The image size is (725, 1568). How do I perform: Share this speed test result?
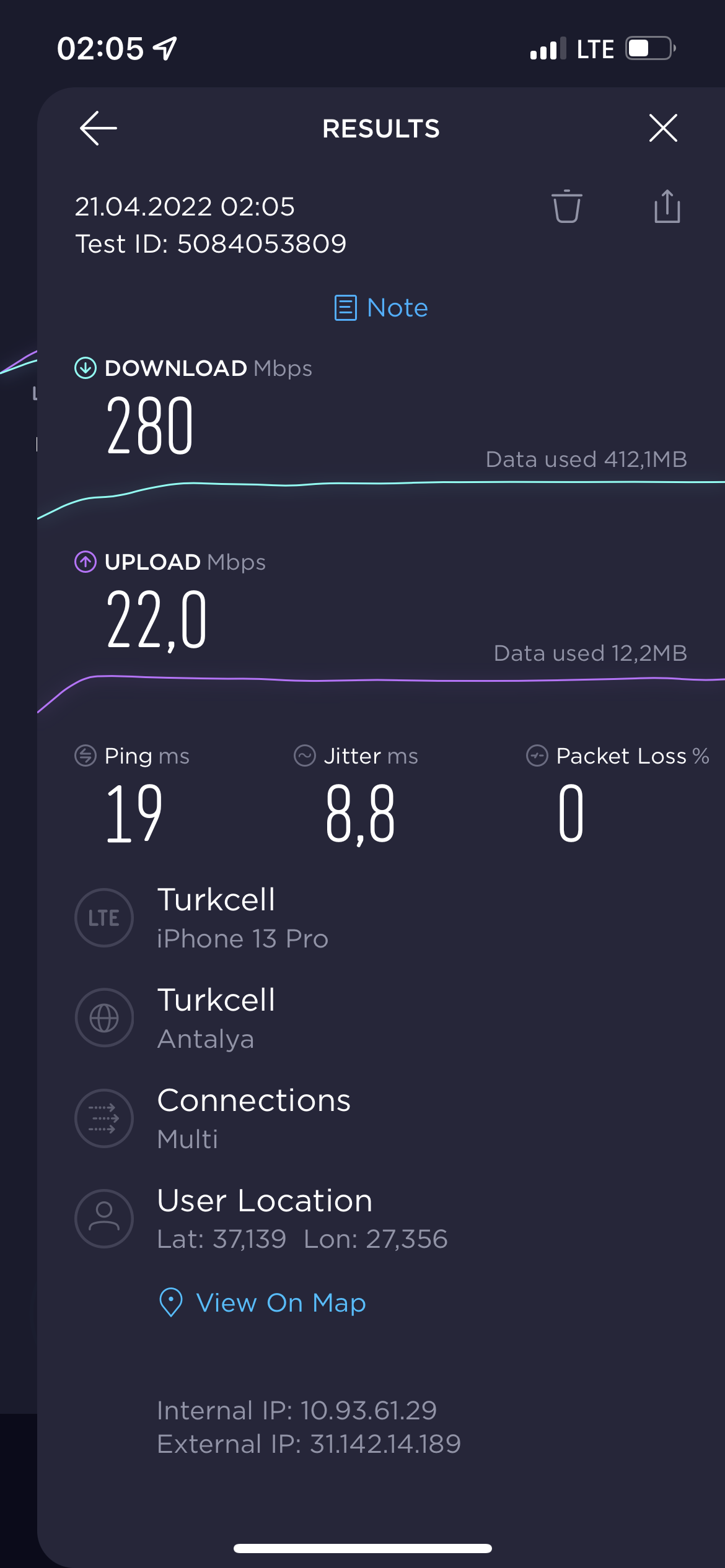coord(667,206)
